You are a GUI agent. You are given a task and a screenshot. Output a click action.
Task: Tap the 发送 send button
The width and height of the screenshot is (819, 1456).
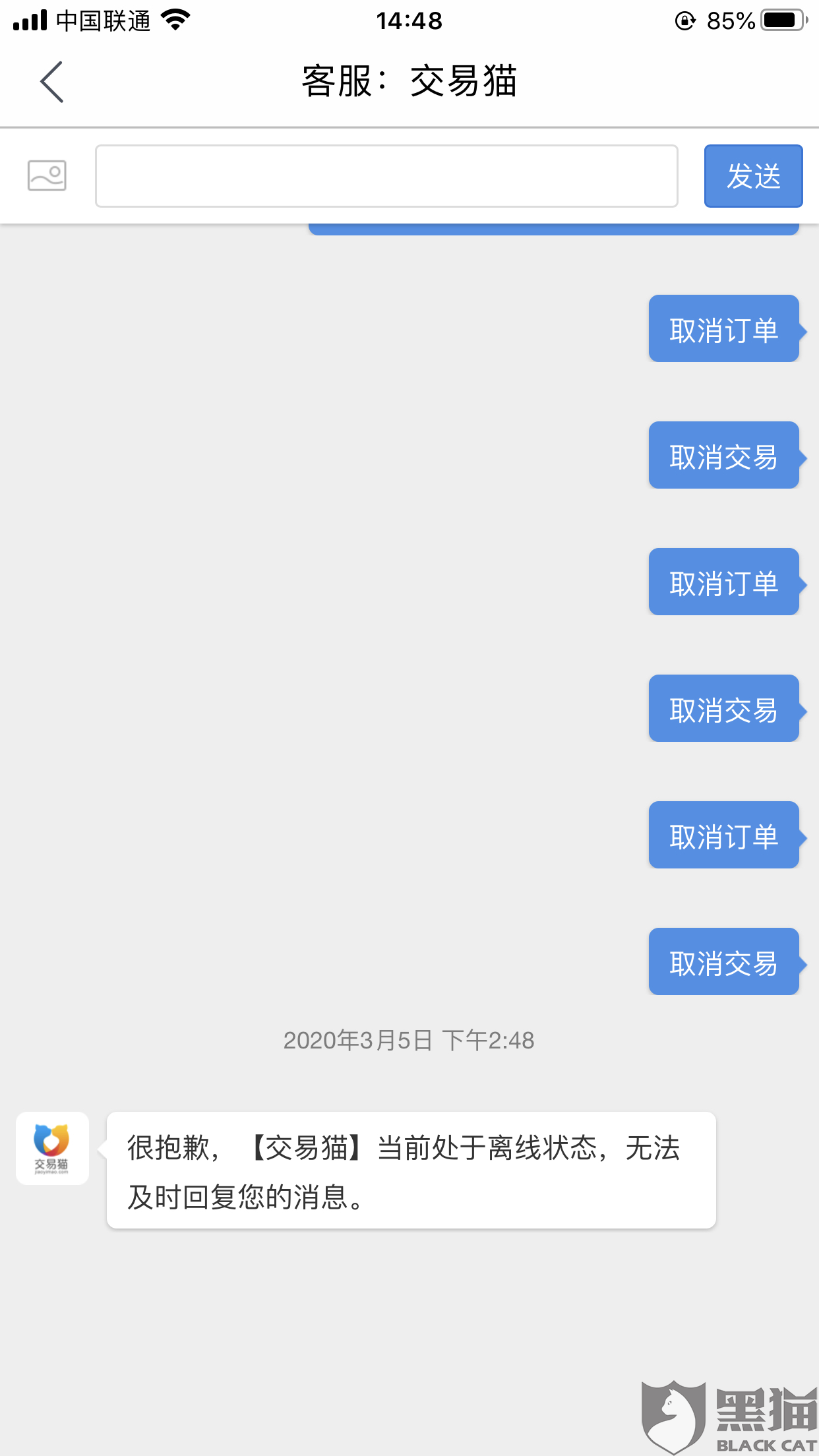tap(753, 176)
